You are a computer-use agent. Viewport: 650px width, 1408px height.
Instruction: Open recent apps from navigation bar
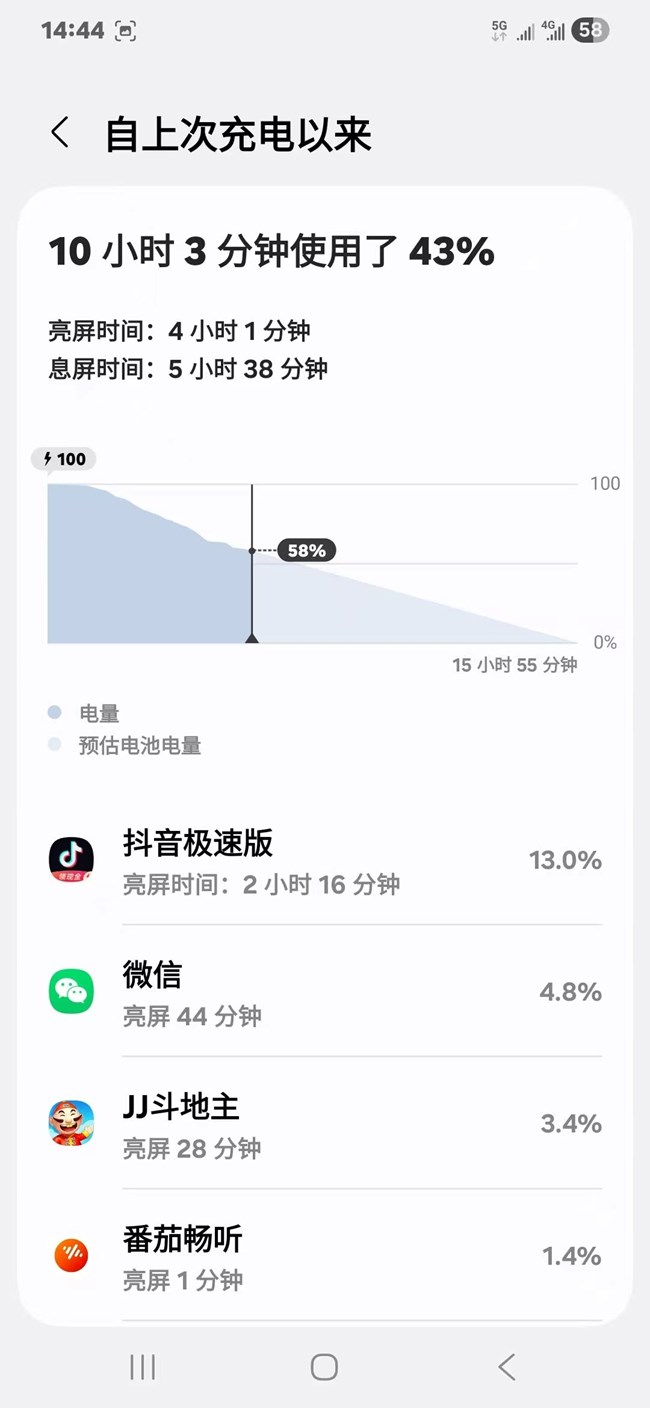click(143, 1367)
